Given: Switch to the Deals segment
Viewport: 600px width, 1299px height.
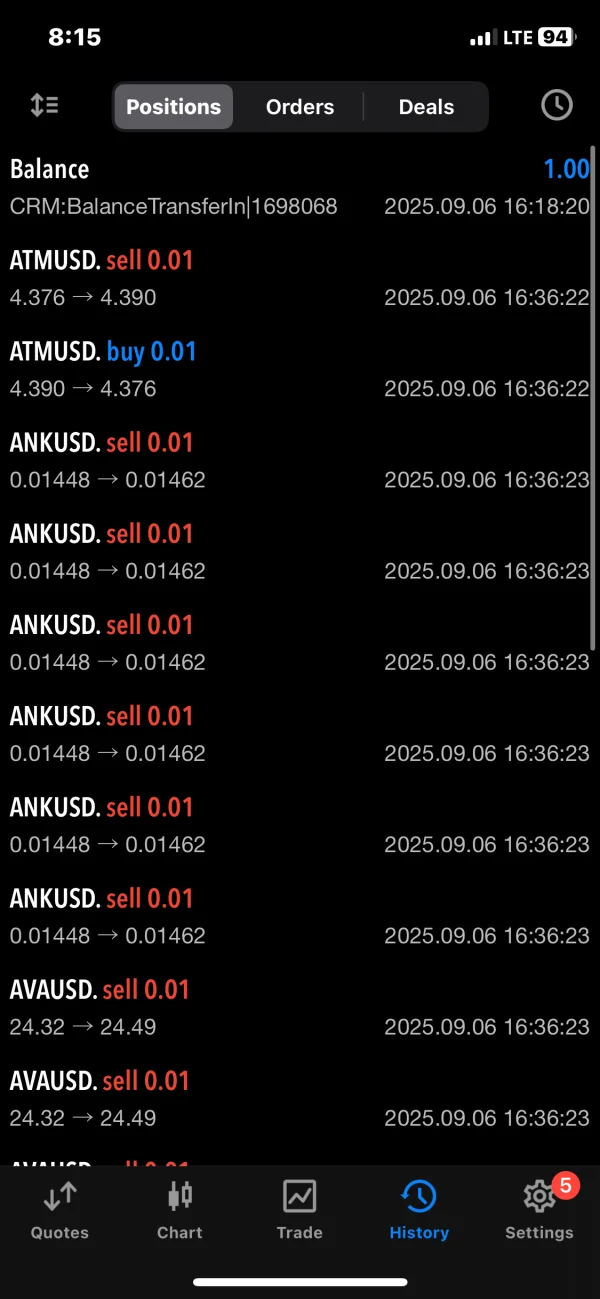Looking at the screenshot, I should coord(426,107).
